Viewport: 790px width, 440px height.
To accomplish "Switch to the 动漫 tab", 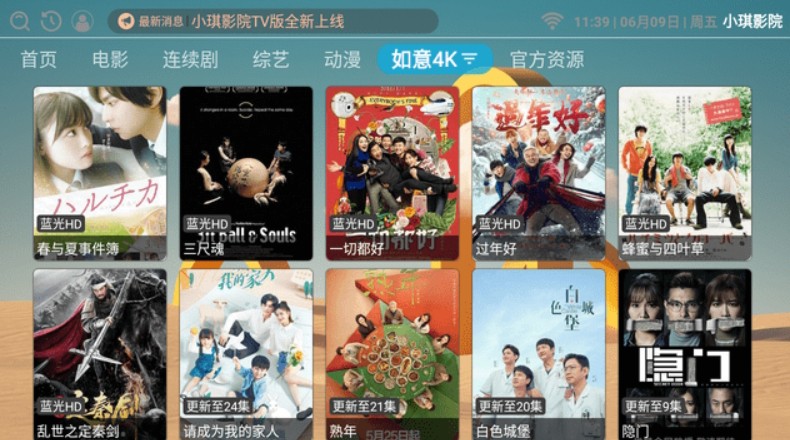I will point(342,60).
